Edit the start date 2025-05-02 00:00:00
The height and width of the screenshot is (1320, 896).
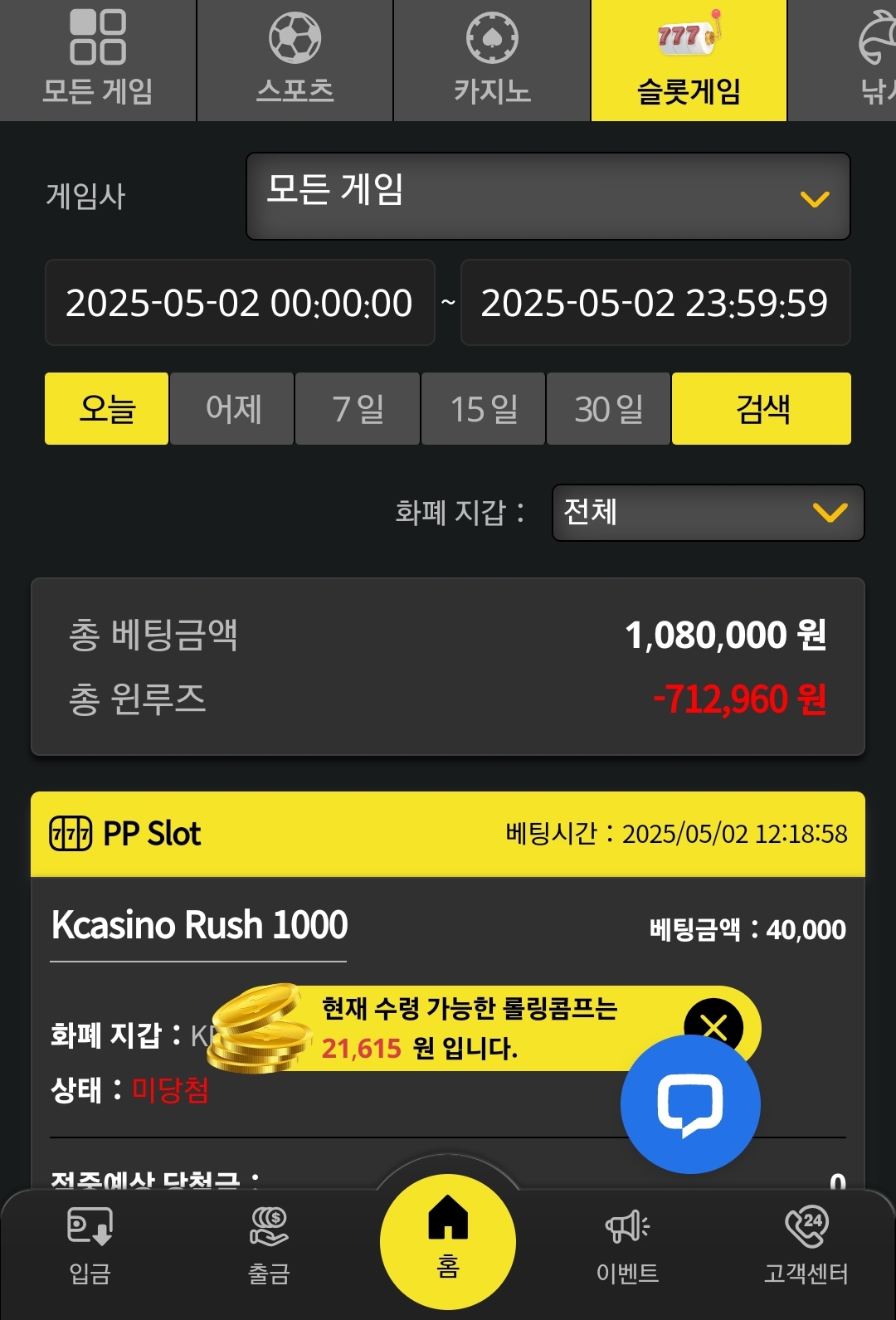click(239, 303)
